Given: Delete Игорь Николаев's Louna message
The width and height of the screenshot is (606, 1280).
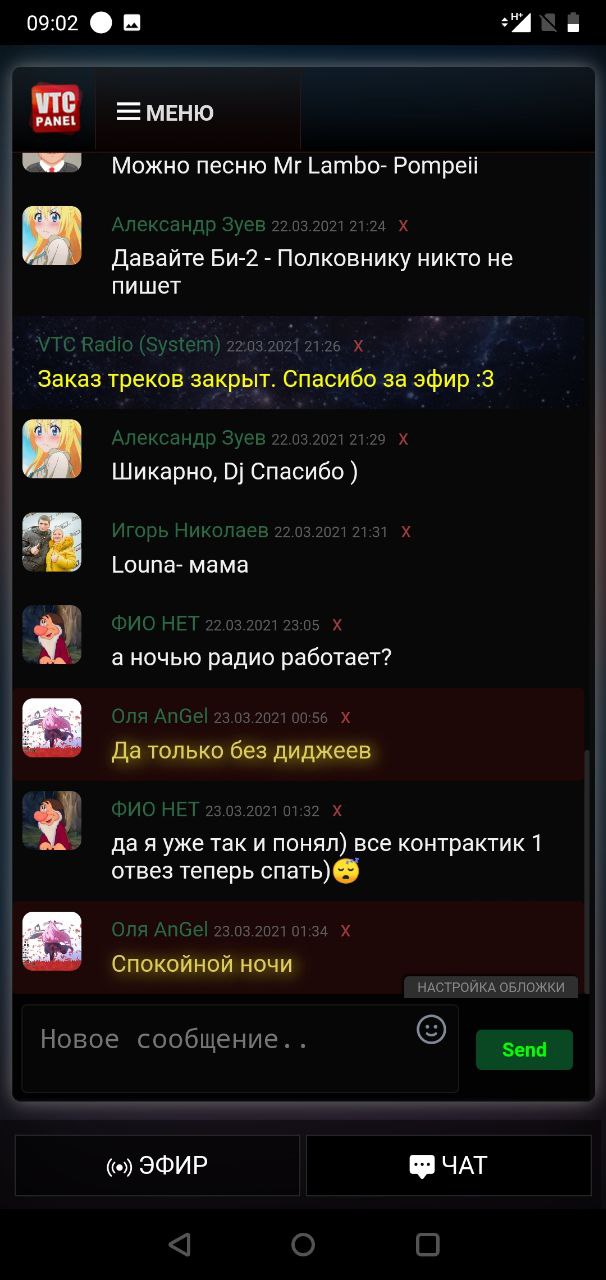Looking at the screenshot, I should click(406, 532).
